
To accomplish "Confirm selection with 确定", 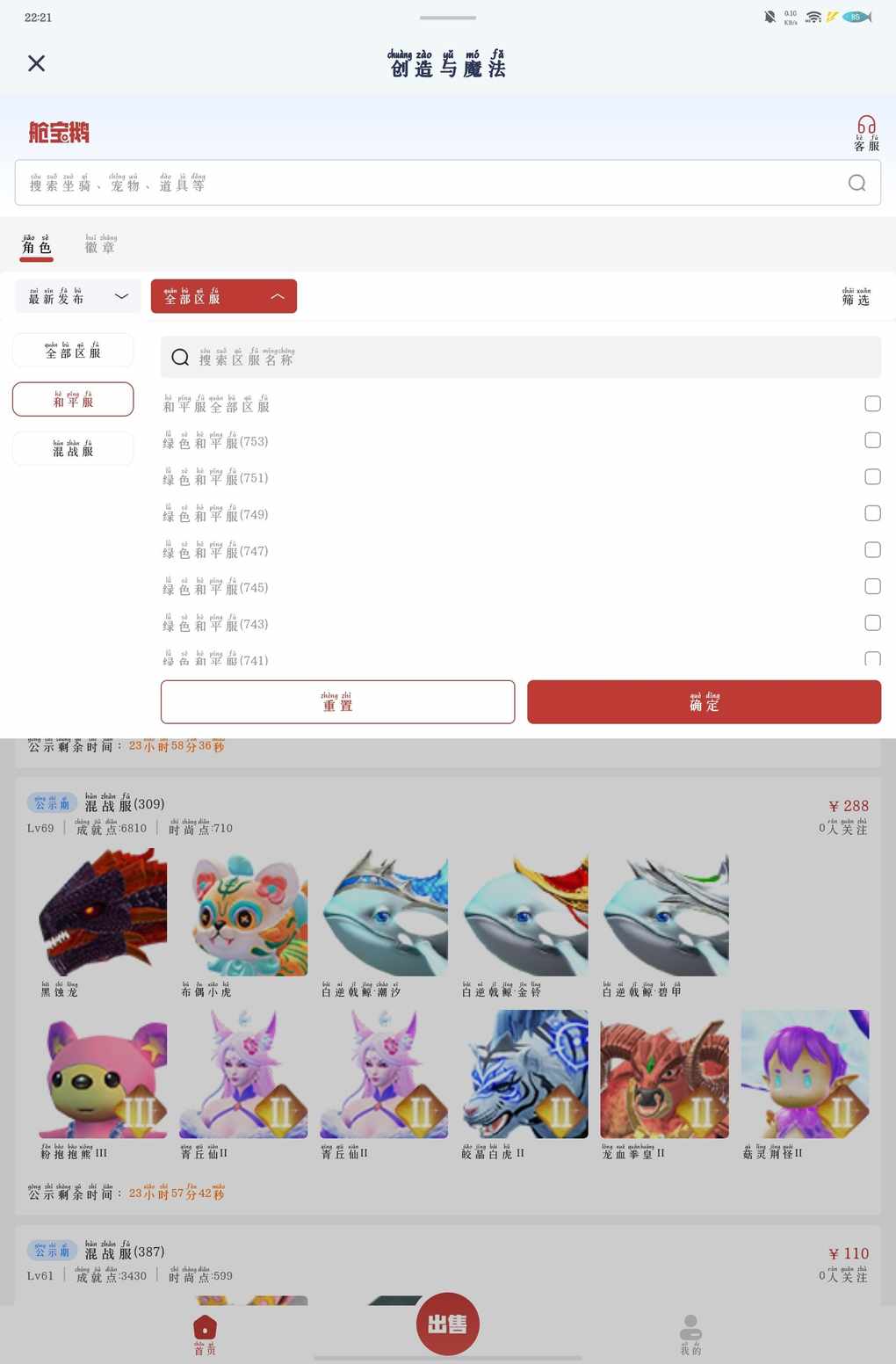I will pos(704,702).
